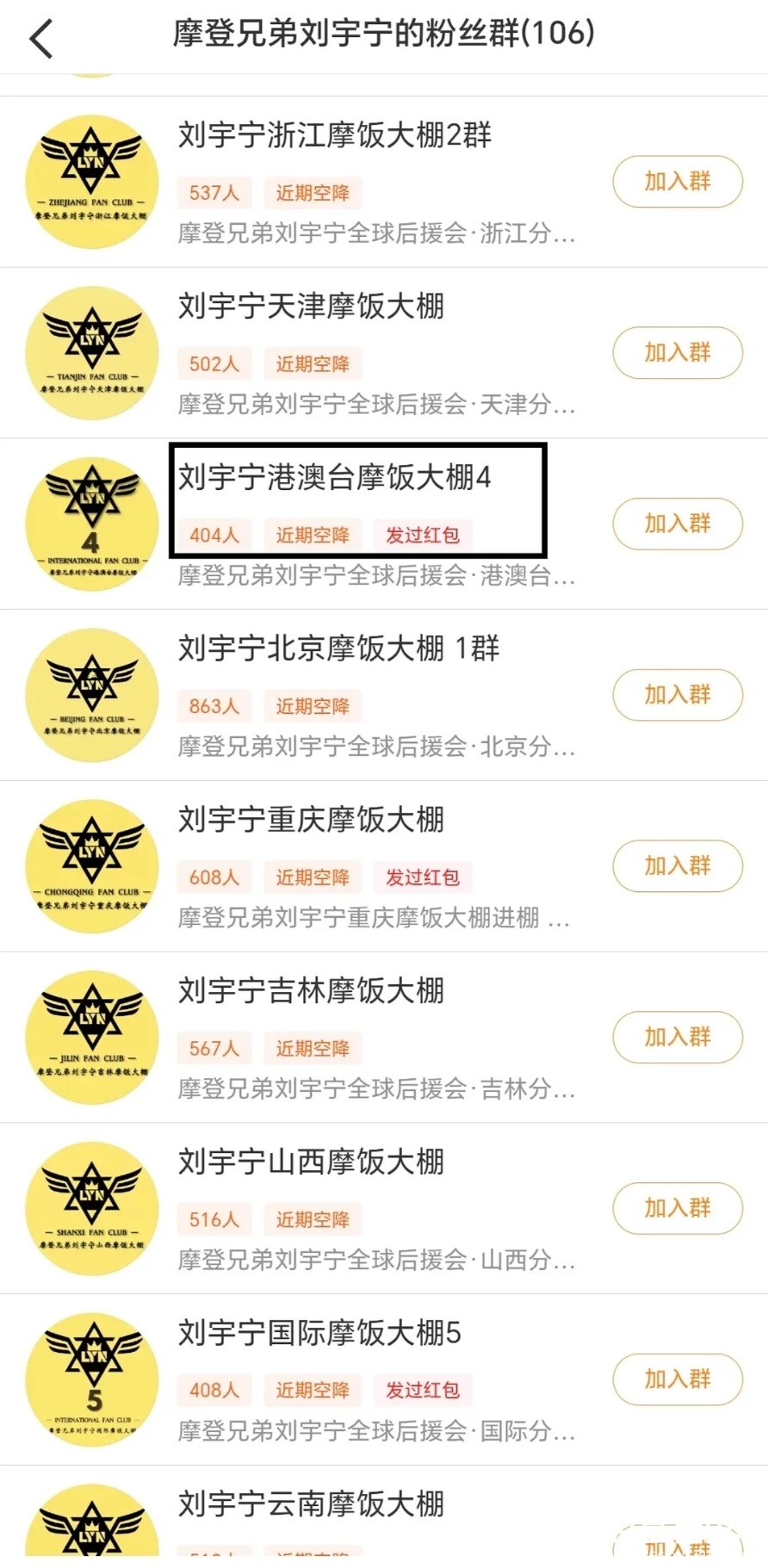Join the 刘宇宁北京摩饭大棚 1群 group
Image resolution: width=768 pixels, height=1568 pixels.
pyautogui.click(x=678, y=695)
